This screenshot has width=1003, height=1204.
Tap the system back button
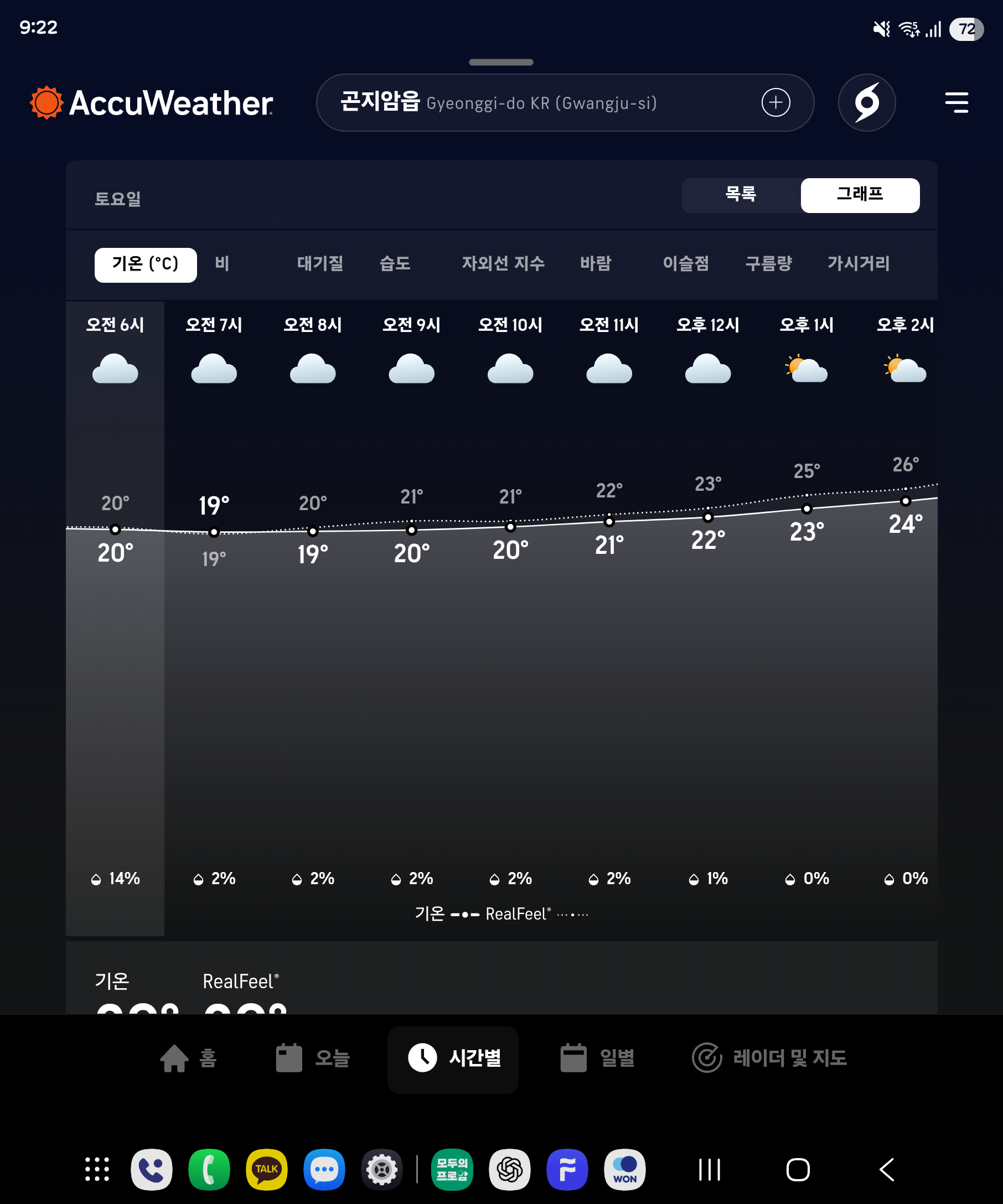pyautogui.click(x=887, y=1169)
